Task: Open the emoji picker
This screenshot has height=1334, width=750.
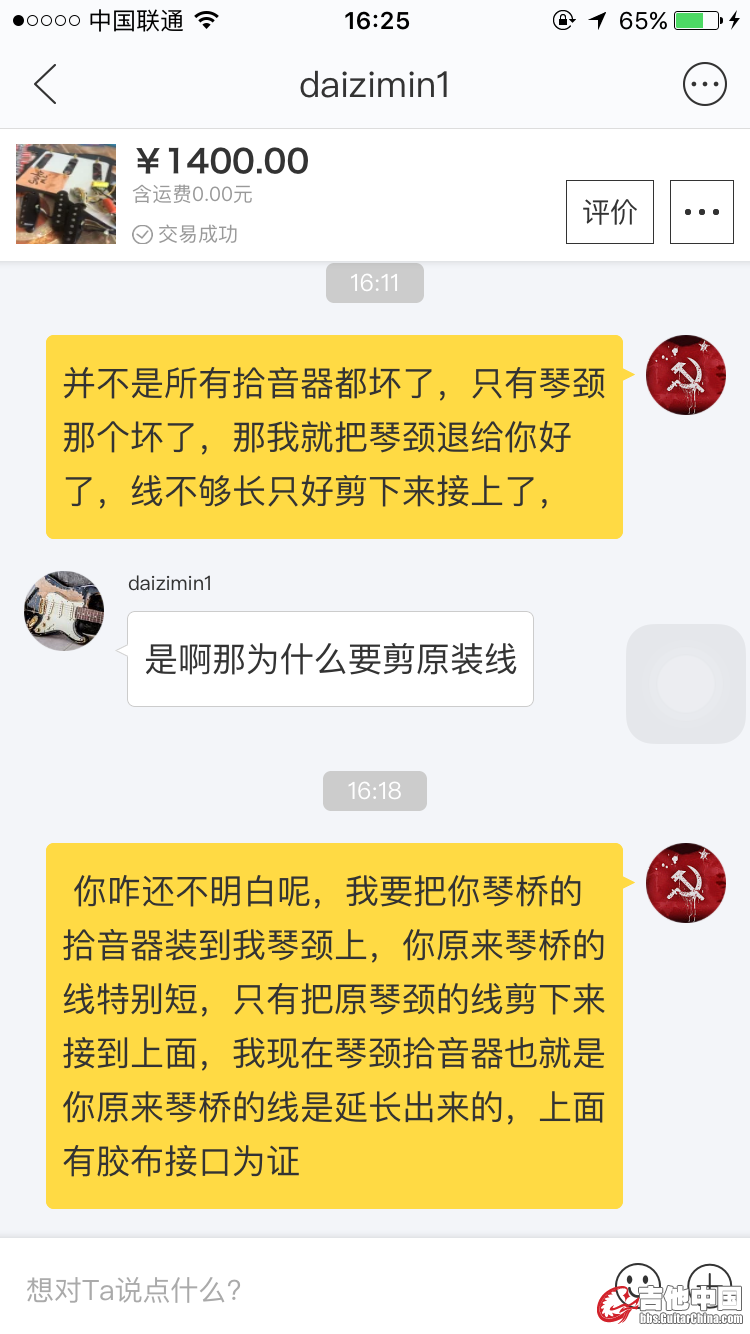Action: [637, 1281]
